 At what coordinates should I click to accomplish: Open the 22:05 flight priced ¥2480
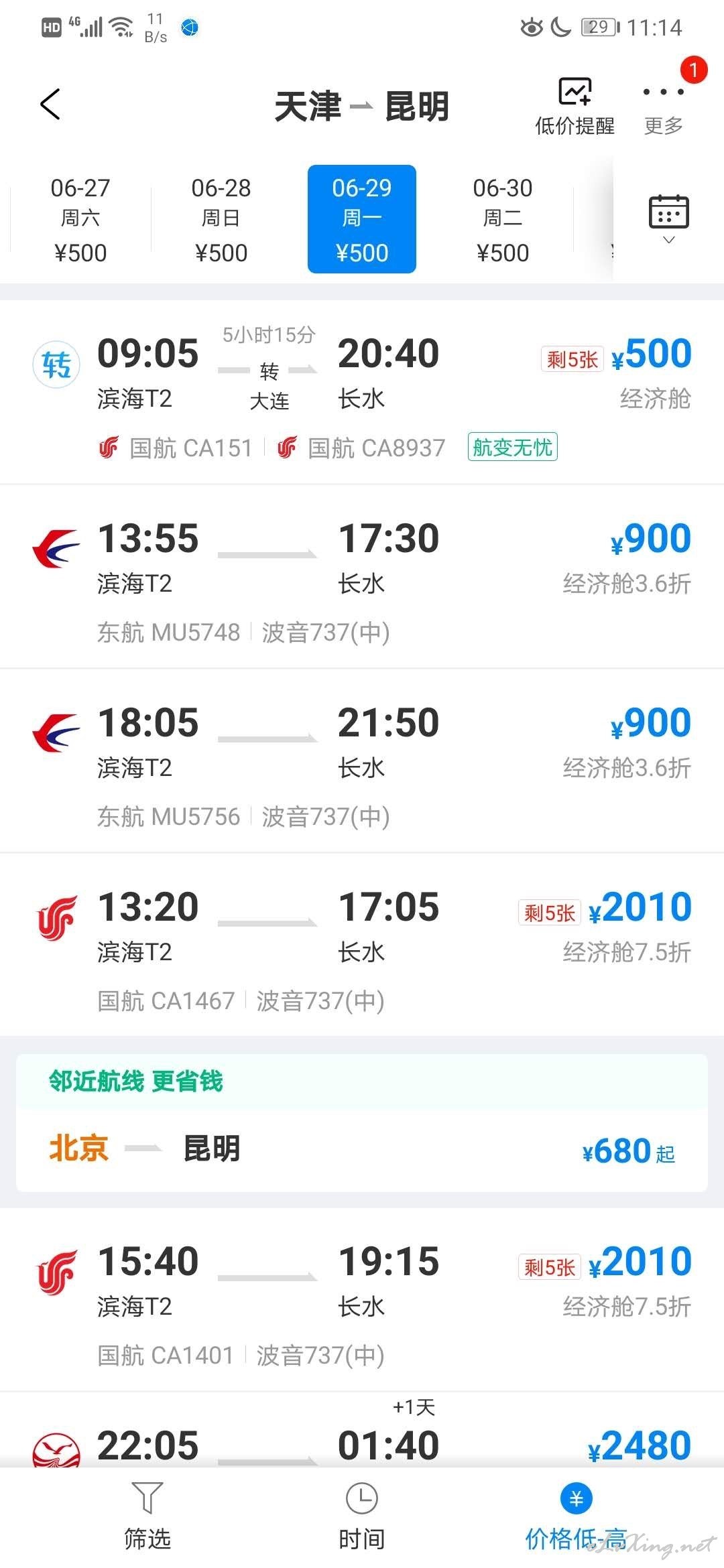362,1431
